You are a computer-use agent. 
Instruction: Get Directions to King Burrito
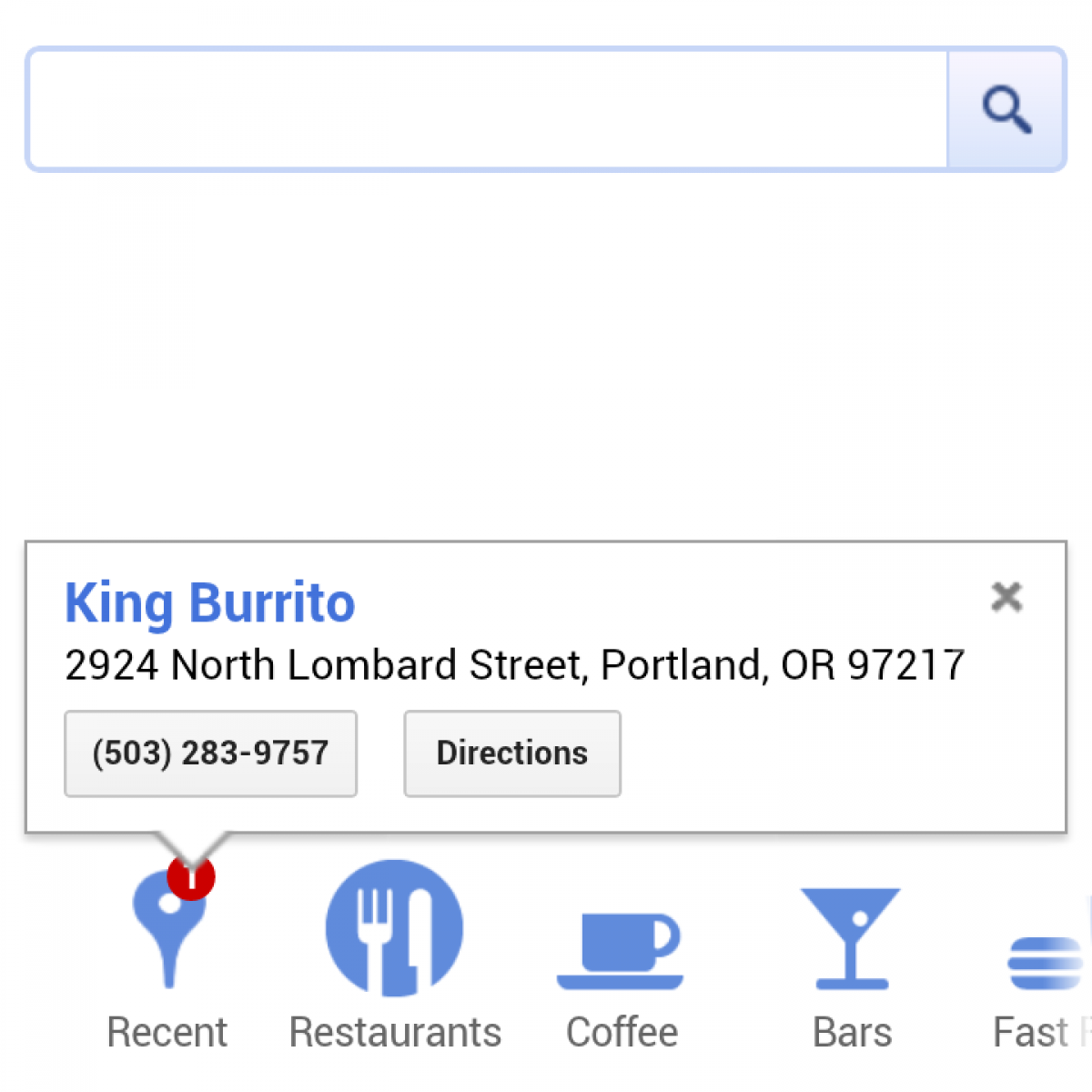[512, 753]
